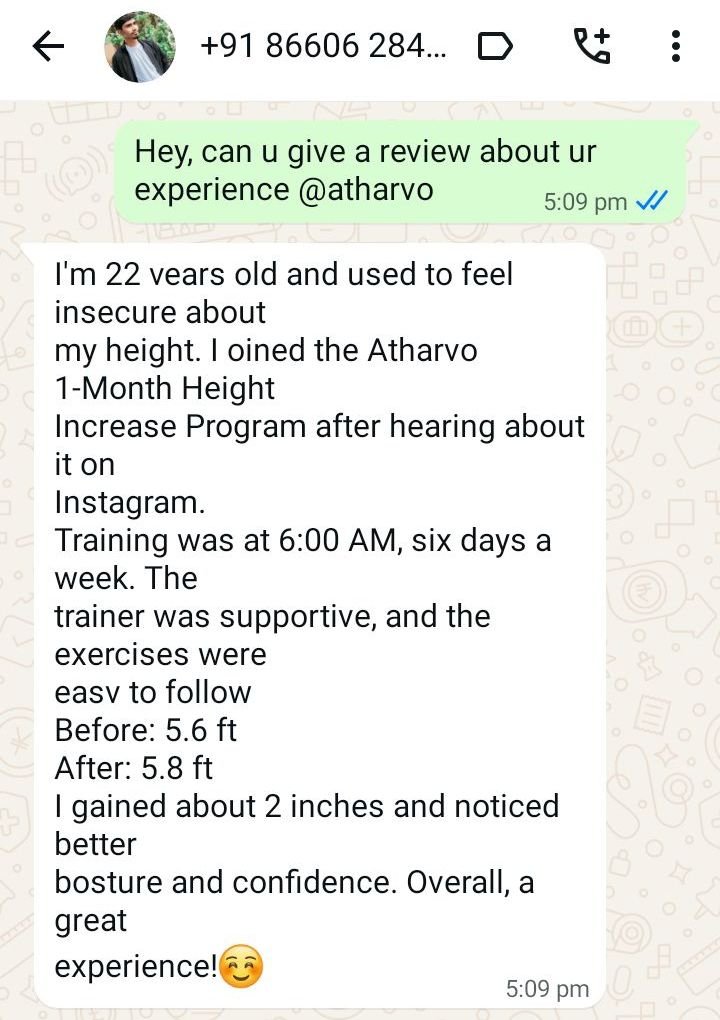Start a call with this contact
Image resolution: width=720 pixels, height=1020 pixels.
point(591,46)
